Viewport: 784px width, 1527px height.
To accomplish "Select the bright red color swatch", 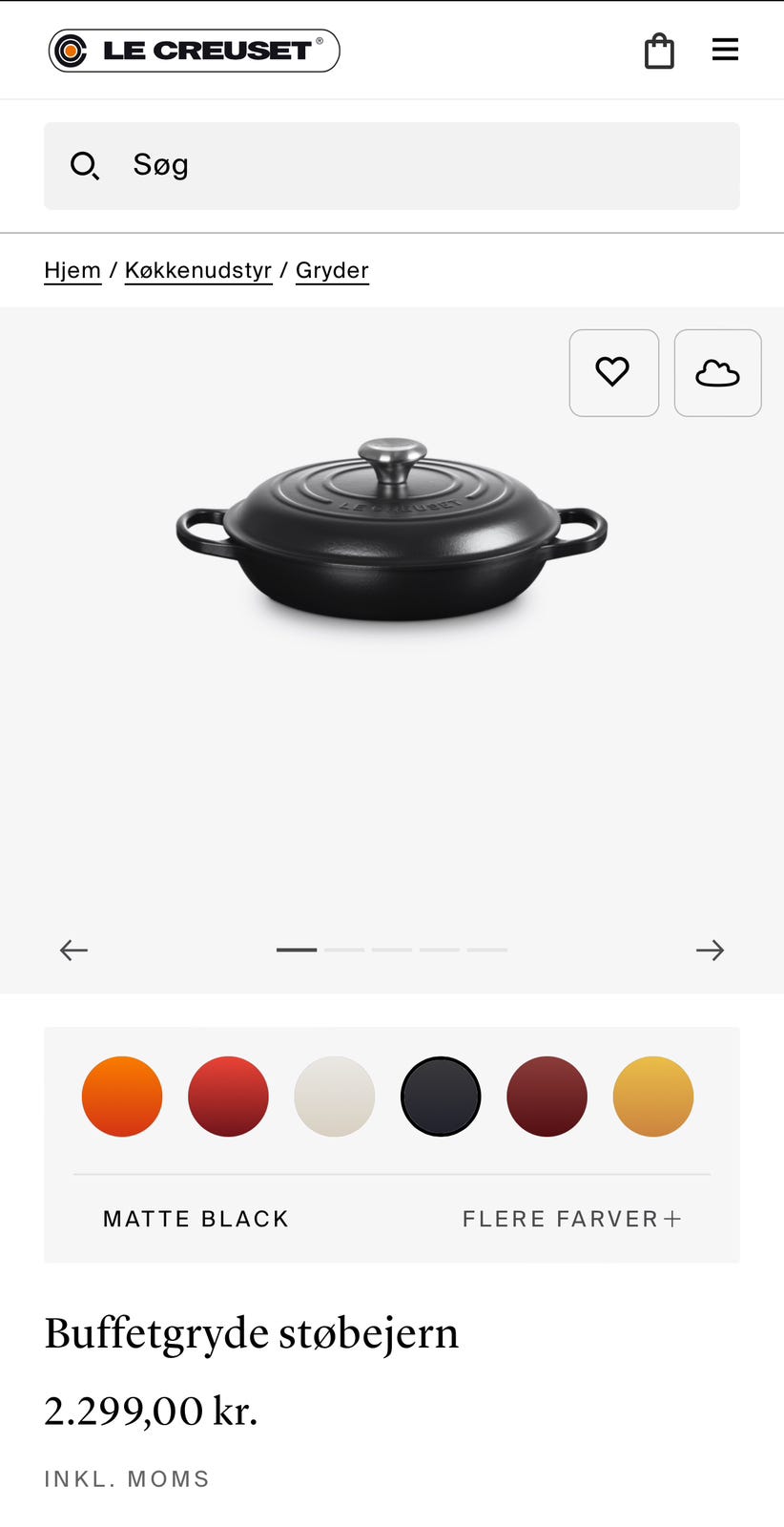I will (228, 1097).
